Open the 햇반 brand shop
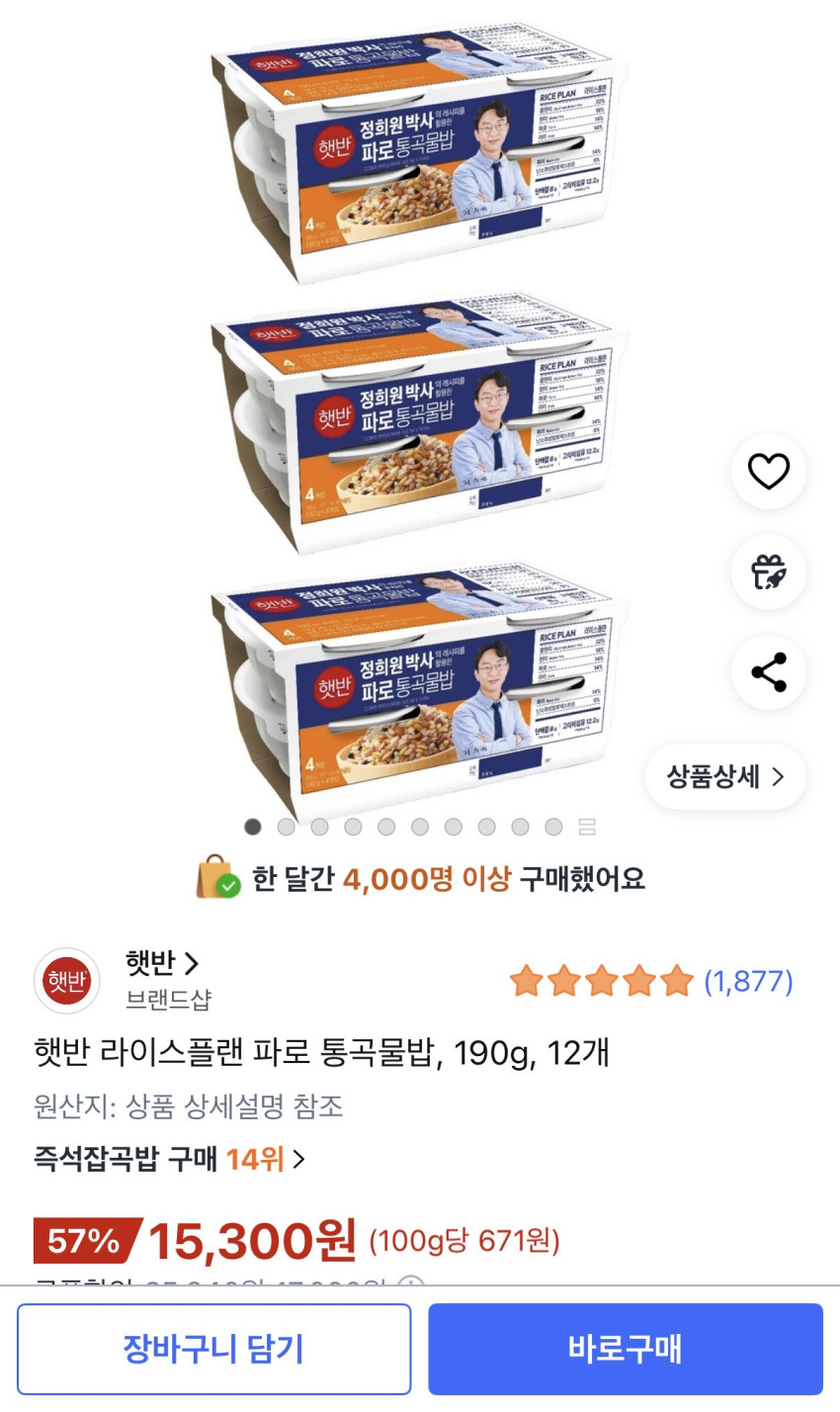The height and width of the screenshot is (1412, 840). [x=162, y=963]
